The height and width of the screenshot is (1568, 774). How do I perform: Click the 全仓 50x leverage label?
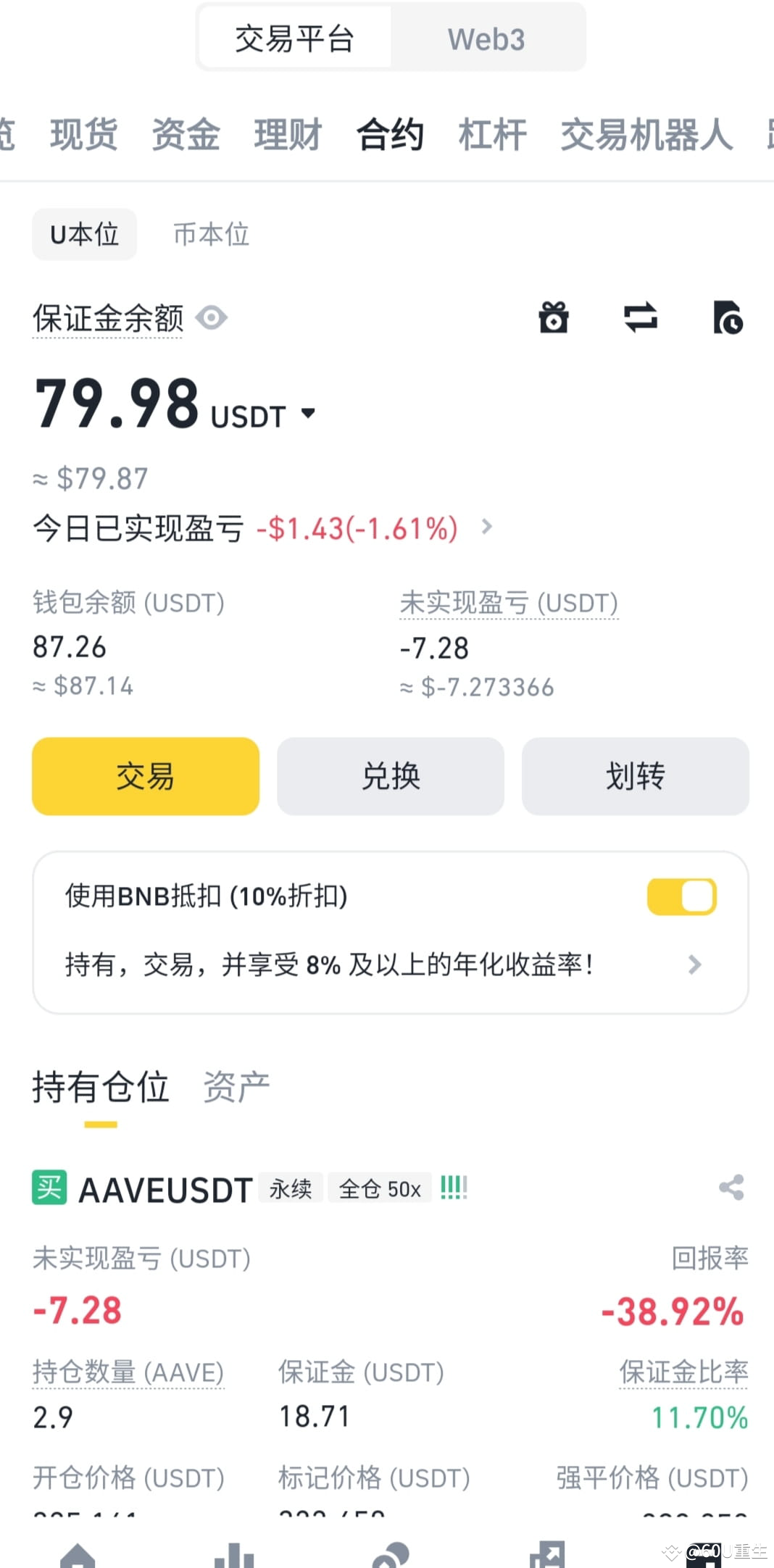(x=380, y=1188)
